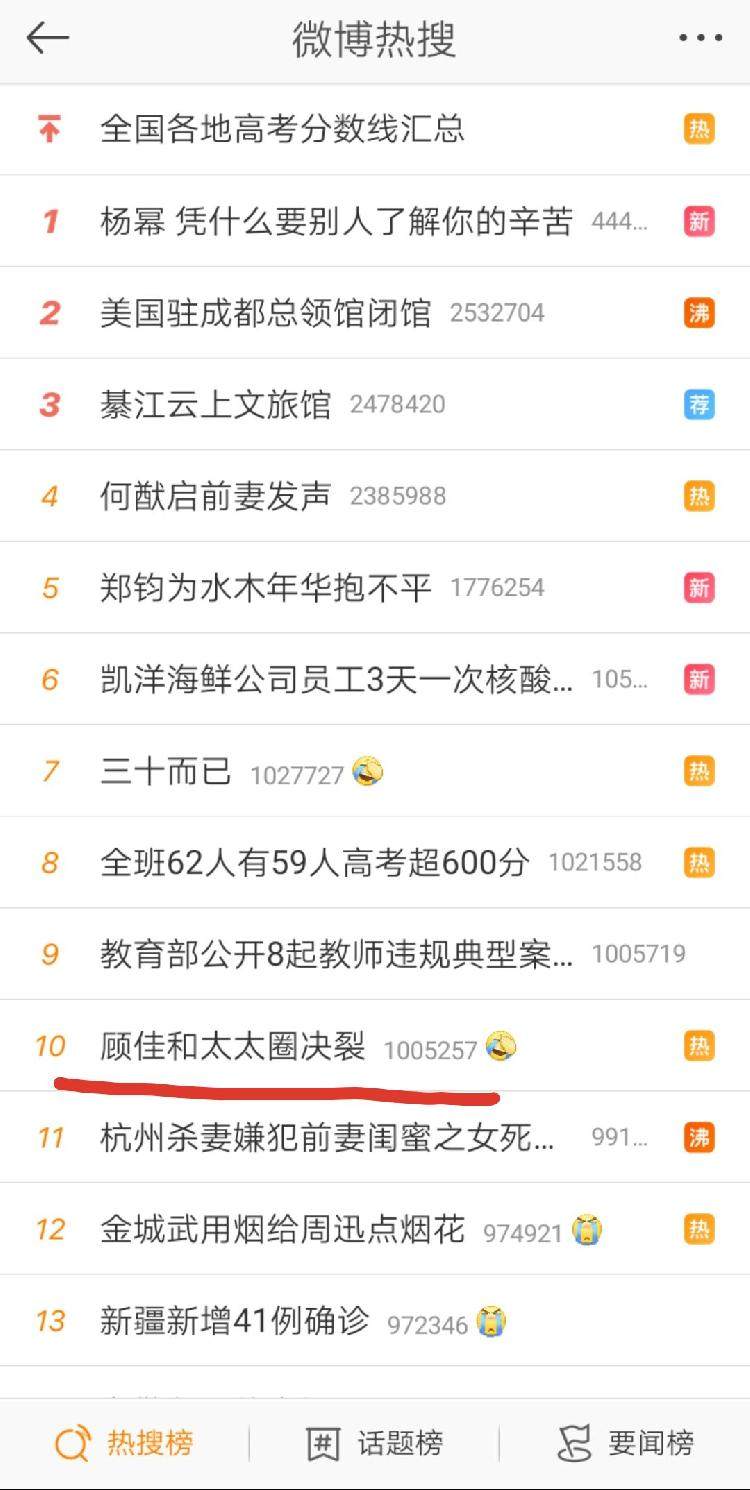Open the three-dot overflow menu
The width and height of the screenshot is (750, 1490).
699,39
